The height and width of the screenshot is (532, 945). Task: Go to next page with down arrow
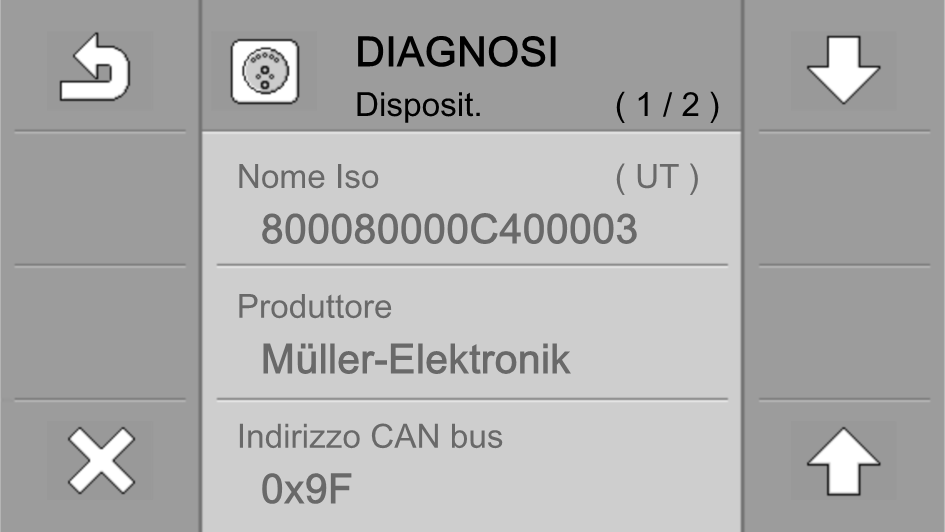point(843,71)
